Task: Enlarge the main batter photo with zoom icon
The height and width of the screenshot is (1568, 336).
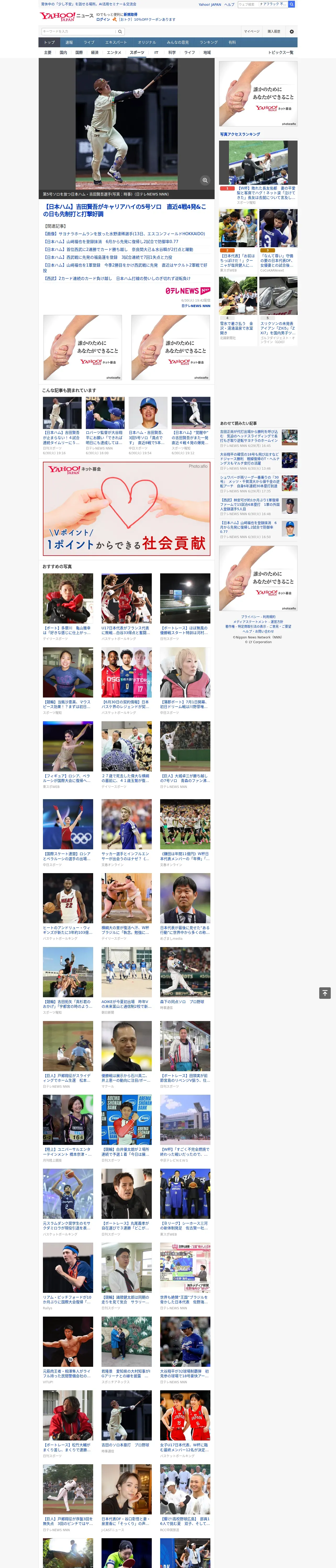Action: click(x=205, y=180)
